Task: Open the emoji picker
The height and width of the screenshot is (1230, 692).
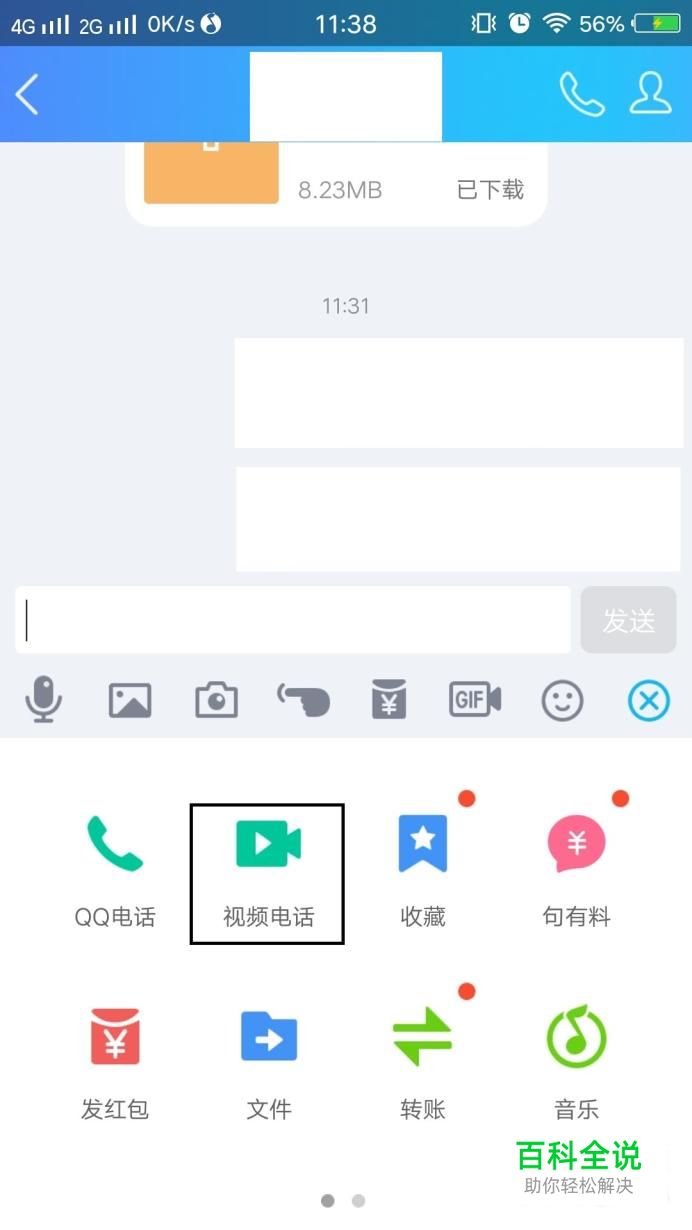Action: [562, 700]
